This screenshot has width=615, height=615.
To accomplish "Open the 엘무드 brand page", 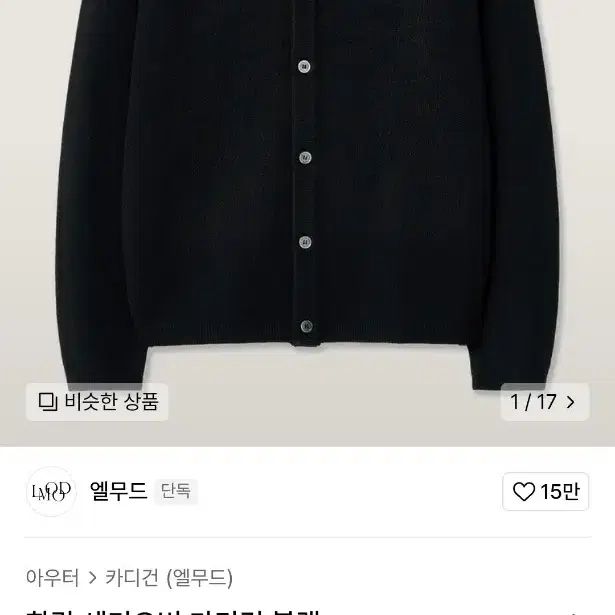I will [x=118, y=491].
